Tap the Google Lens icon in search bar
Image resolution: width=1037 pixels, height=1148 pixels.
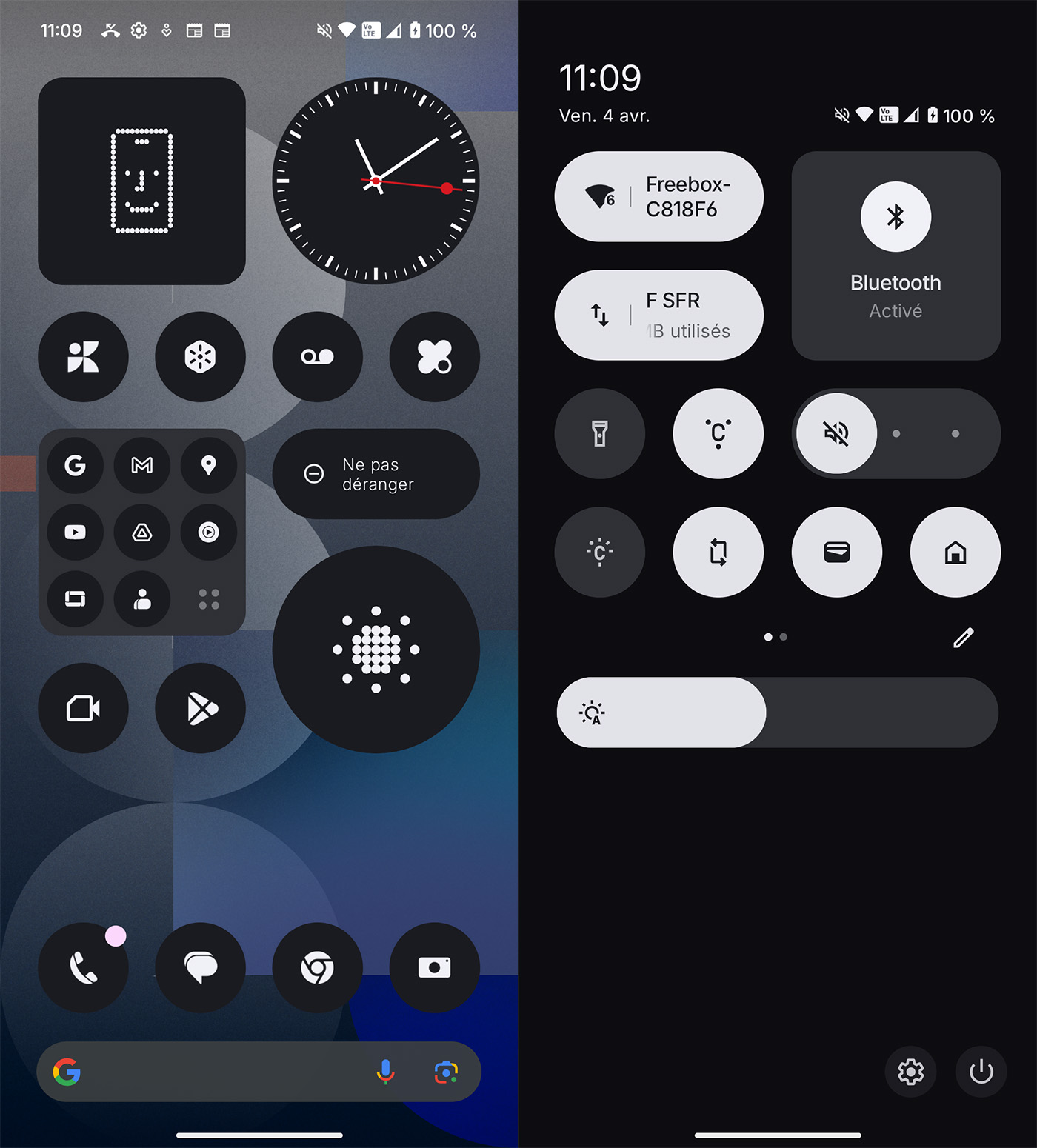445,1072
